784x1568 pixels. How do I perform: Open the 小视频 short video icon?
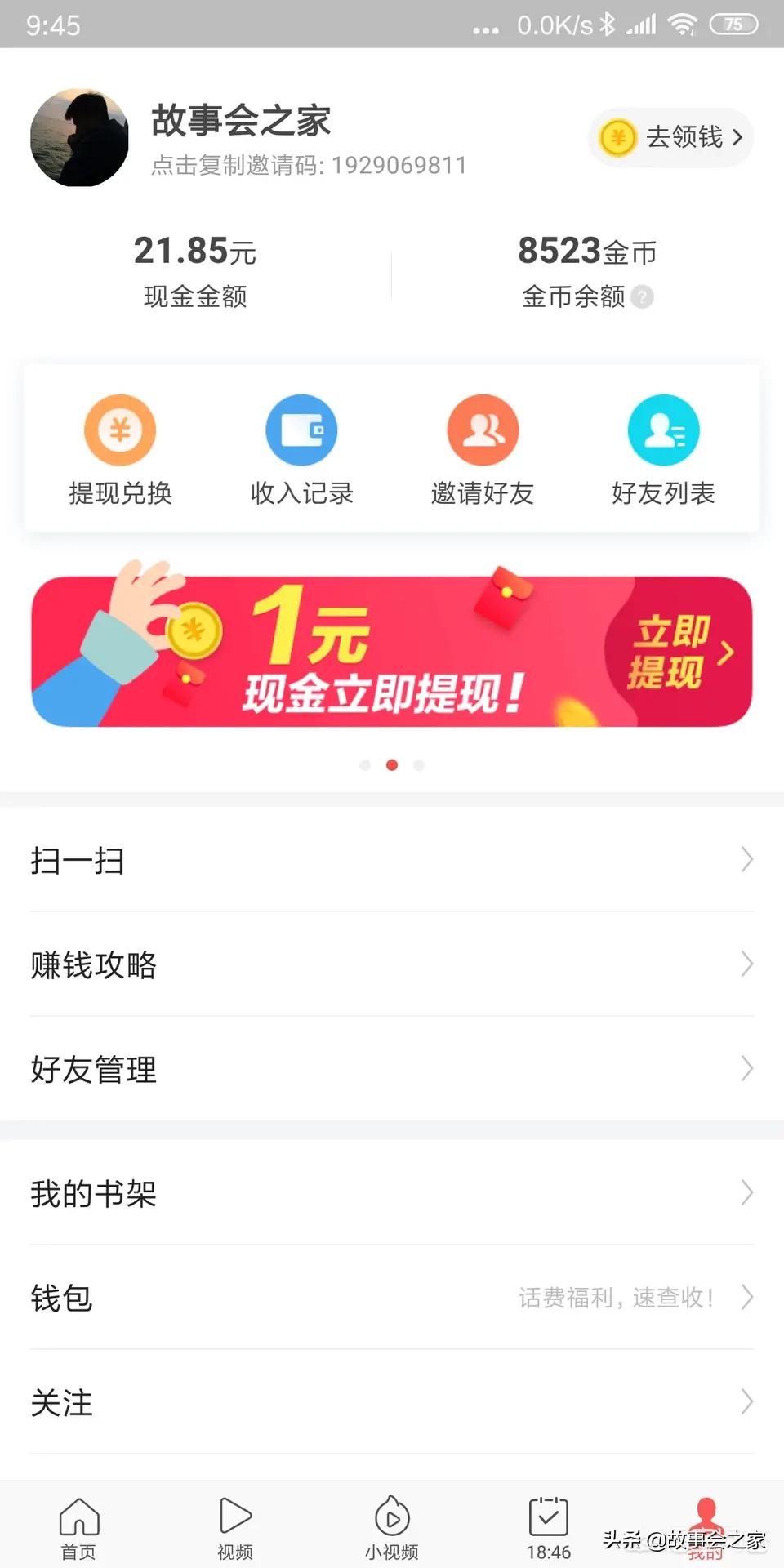[392, 1521]
